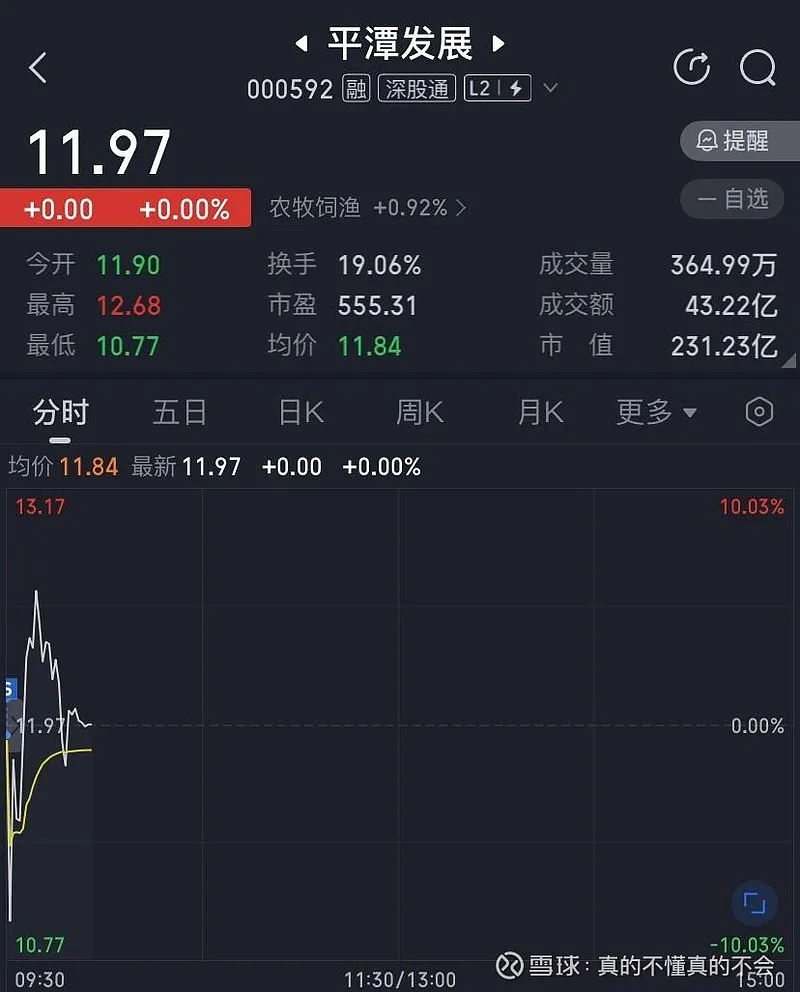Open the 更多 chart options dropdown
This screenshot has width=800, height=992.
(x=656, y=412)
